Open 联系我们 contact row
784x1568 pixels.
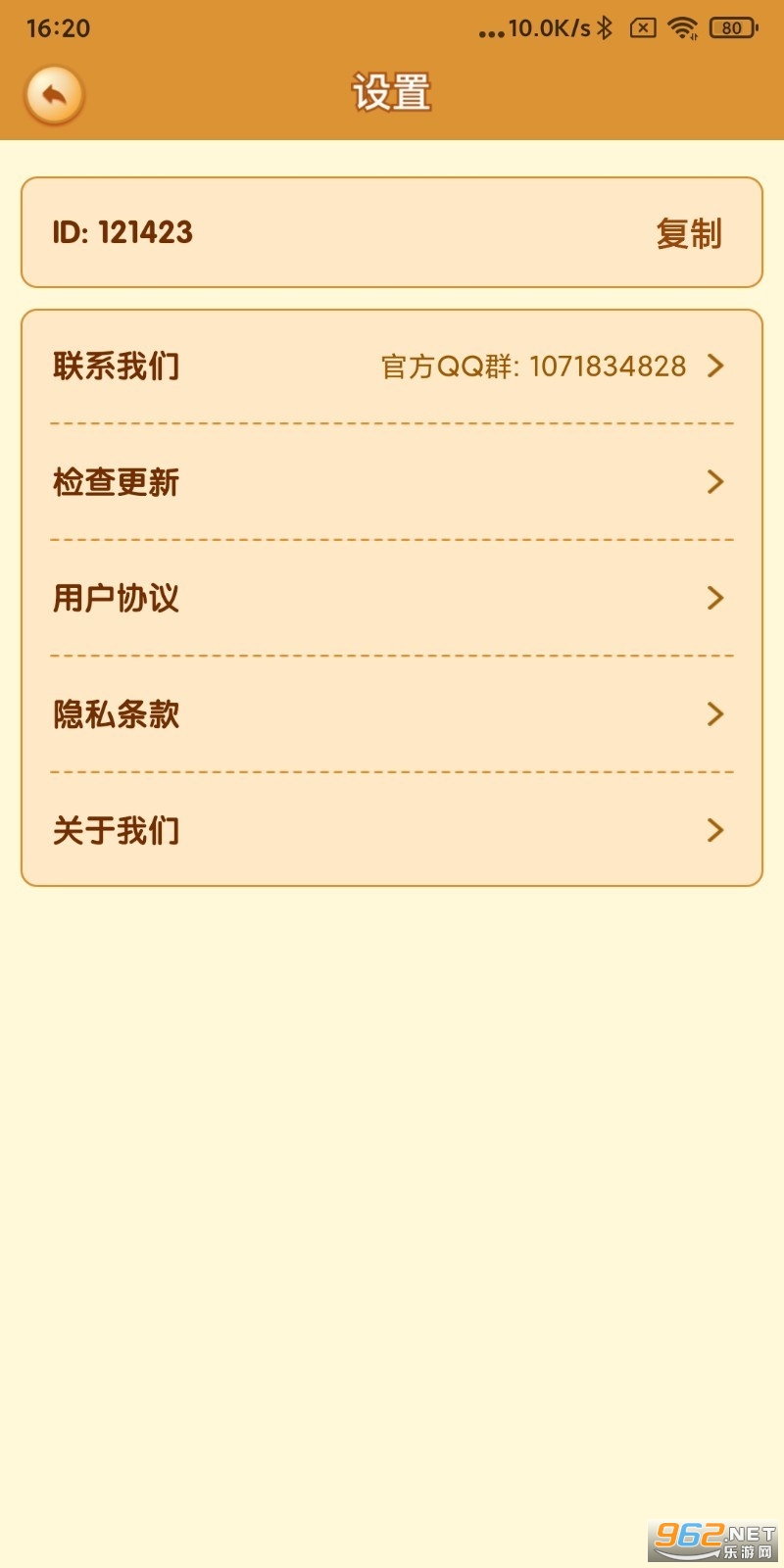point(392,367)
